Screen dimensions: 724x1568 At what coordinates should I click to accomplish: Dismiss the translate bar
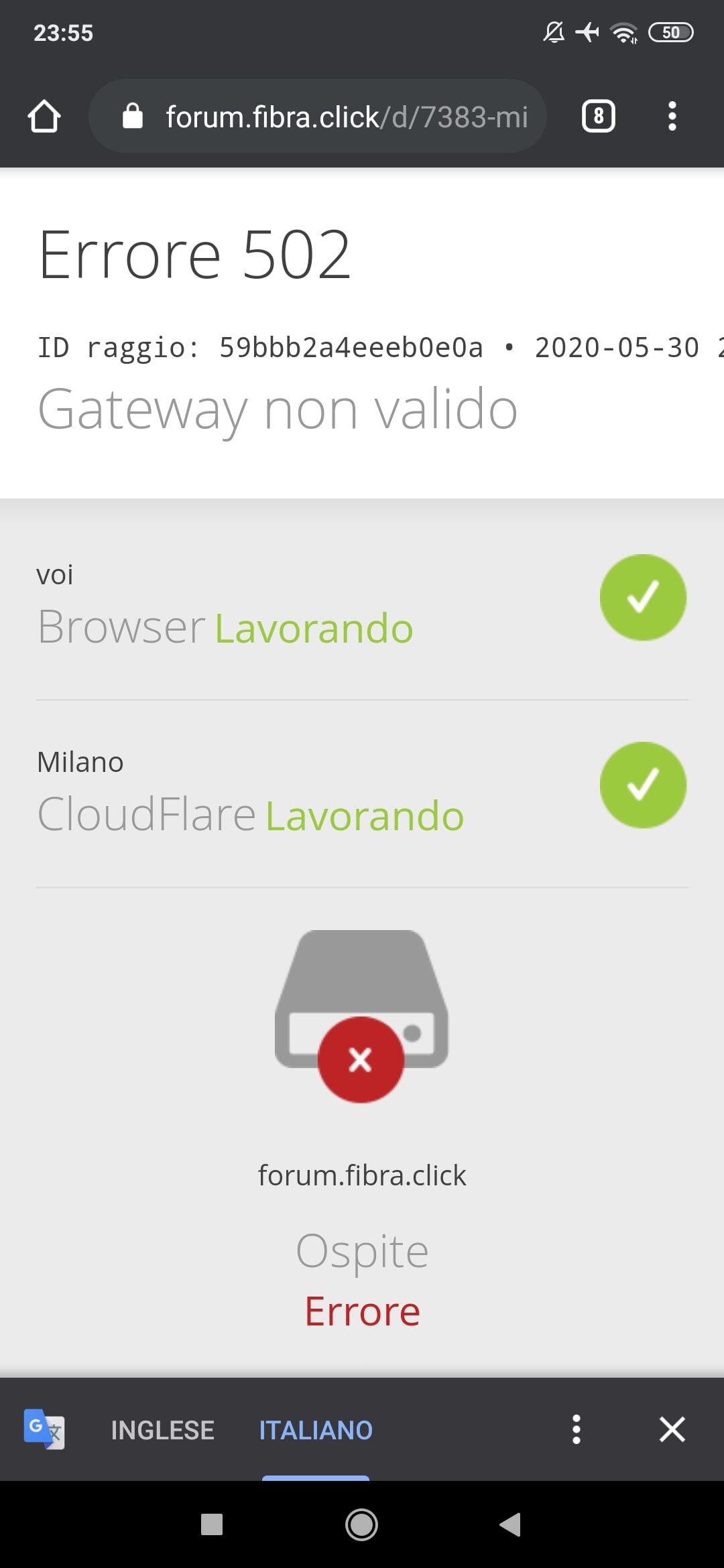[x=672, y=1430]
